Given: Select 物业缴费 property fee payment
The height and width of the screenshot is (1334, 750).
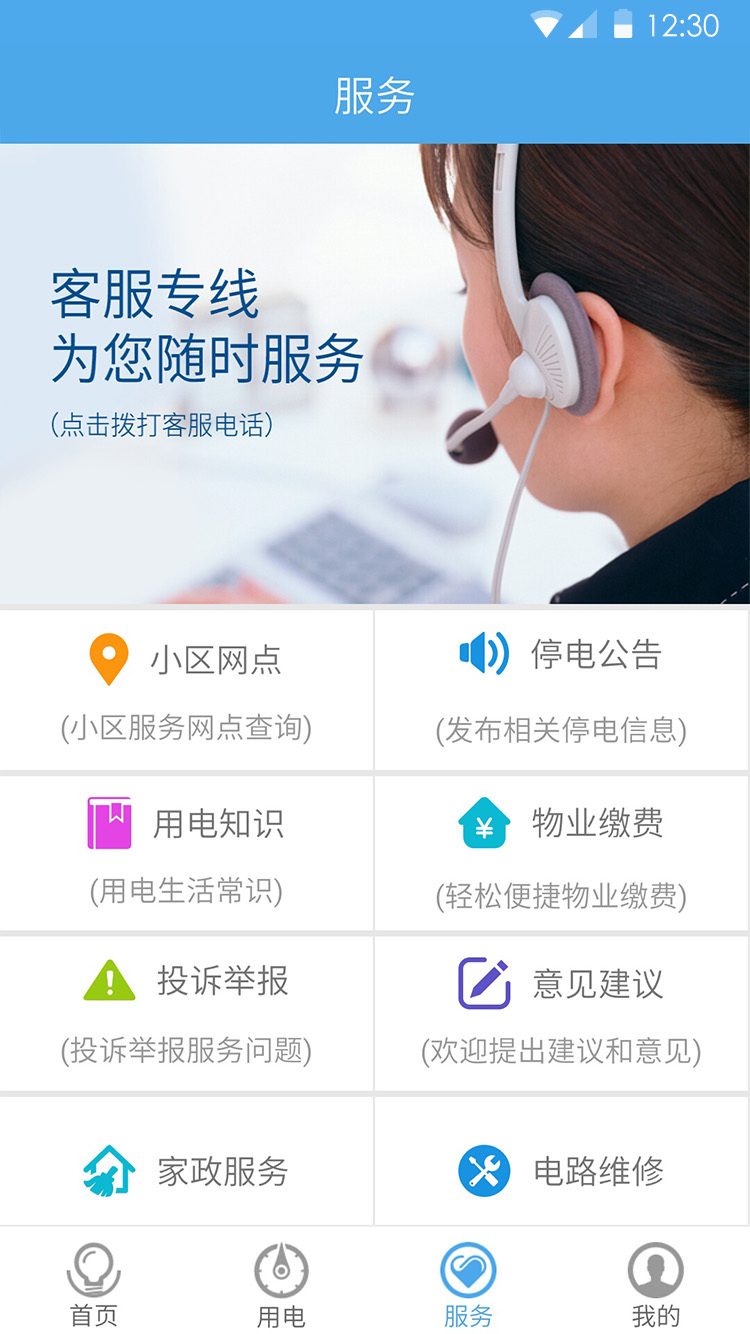Looking at the screenshot, I should click(562, 852).
